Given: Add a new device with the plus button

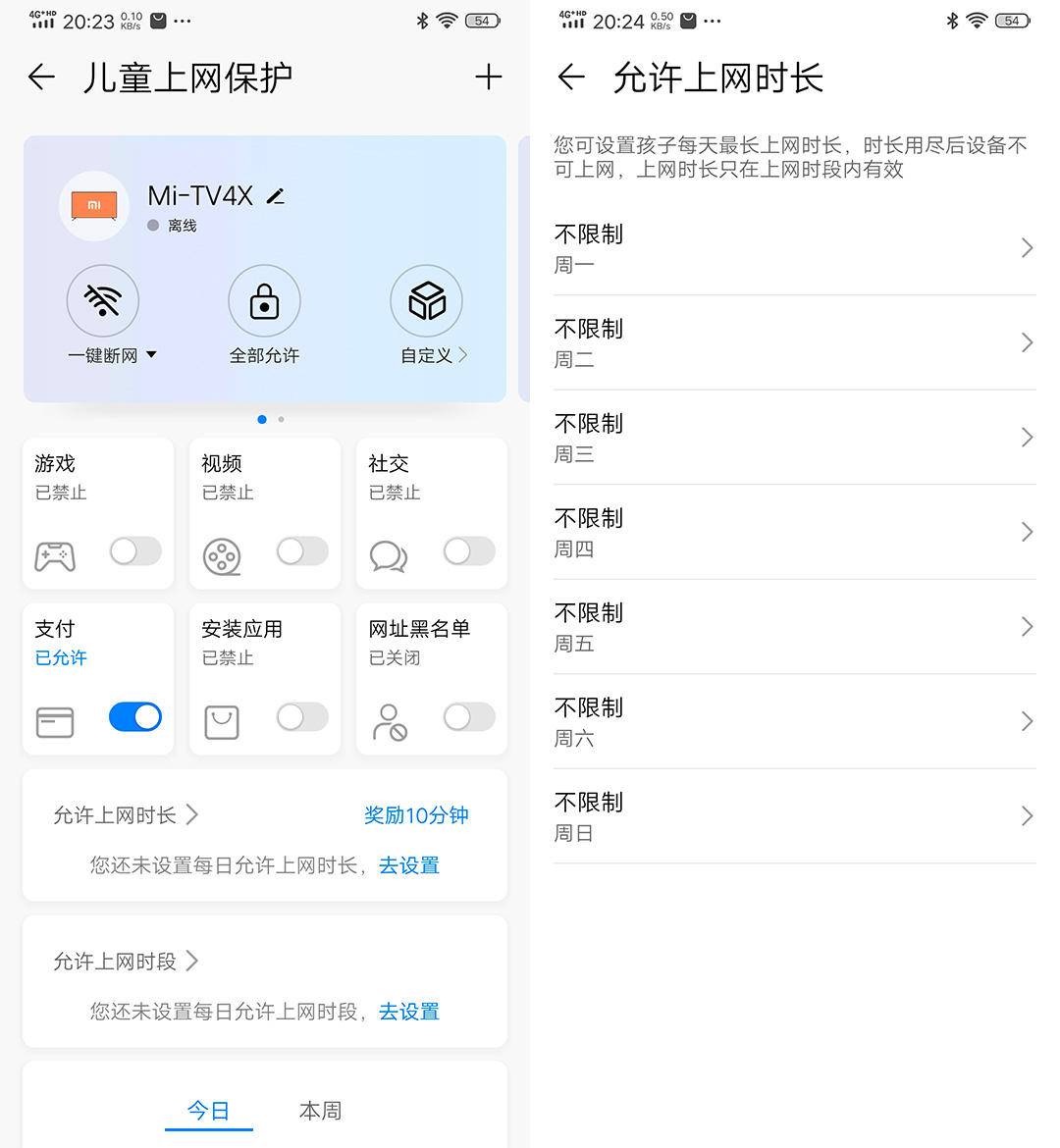Looking at the screenshot, I should (488, 77).
